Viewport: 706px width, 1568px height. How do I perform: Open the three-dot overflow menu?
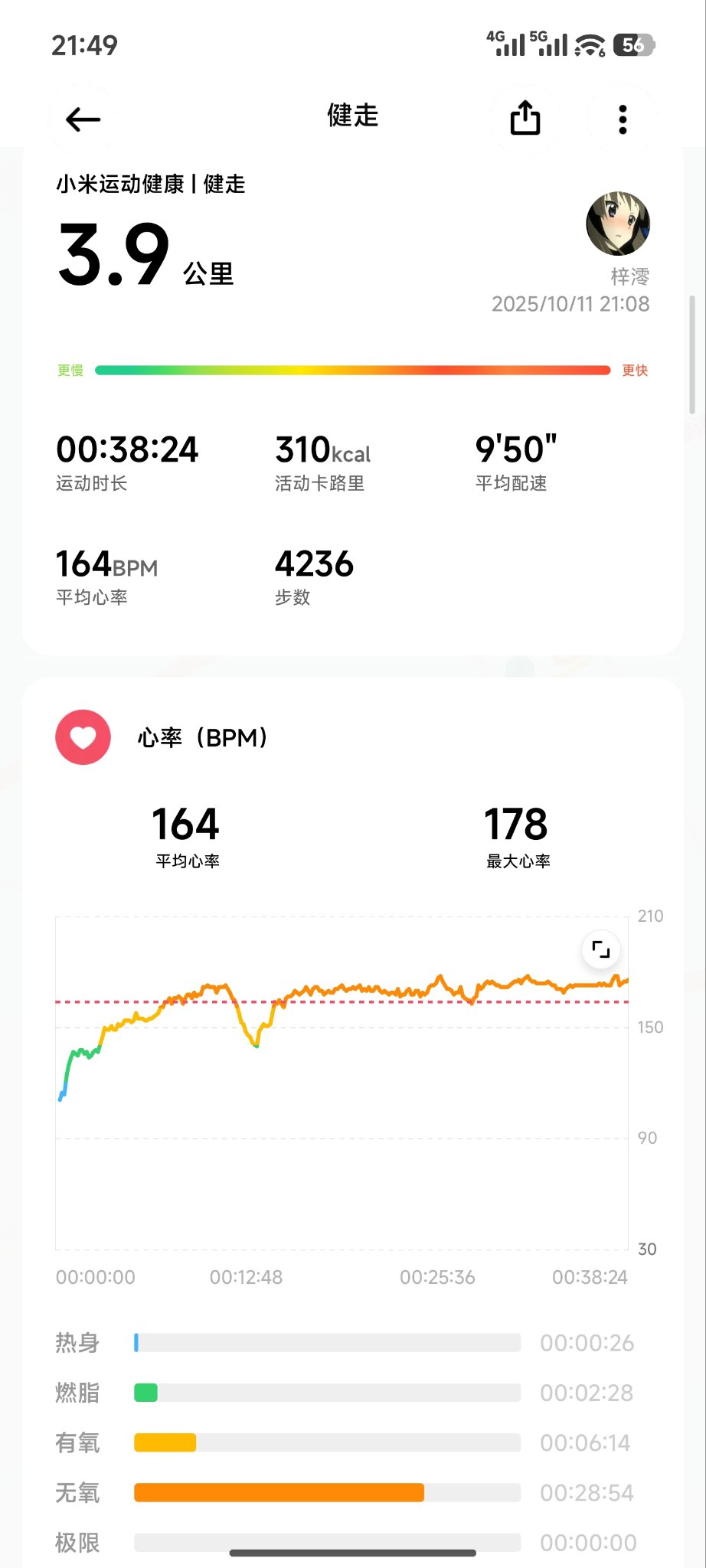[623, 119]
